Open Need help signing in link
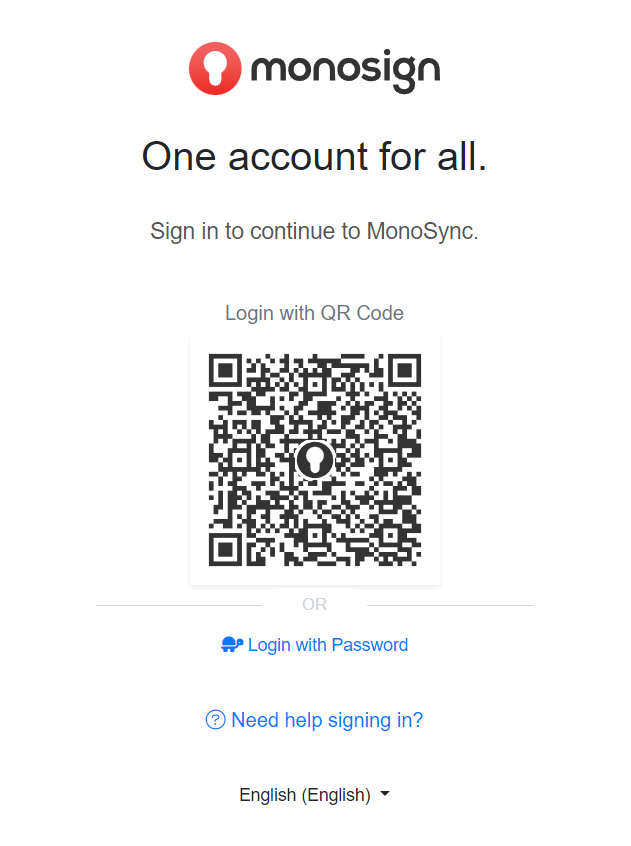Image resolution: width=631 pixels, height=846 pixels. [315, 720]
